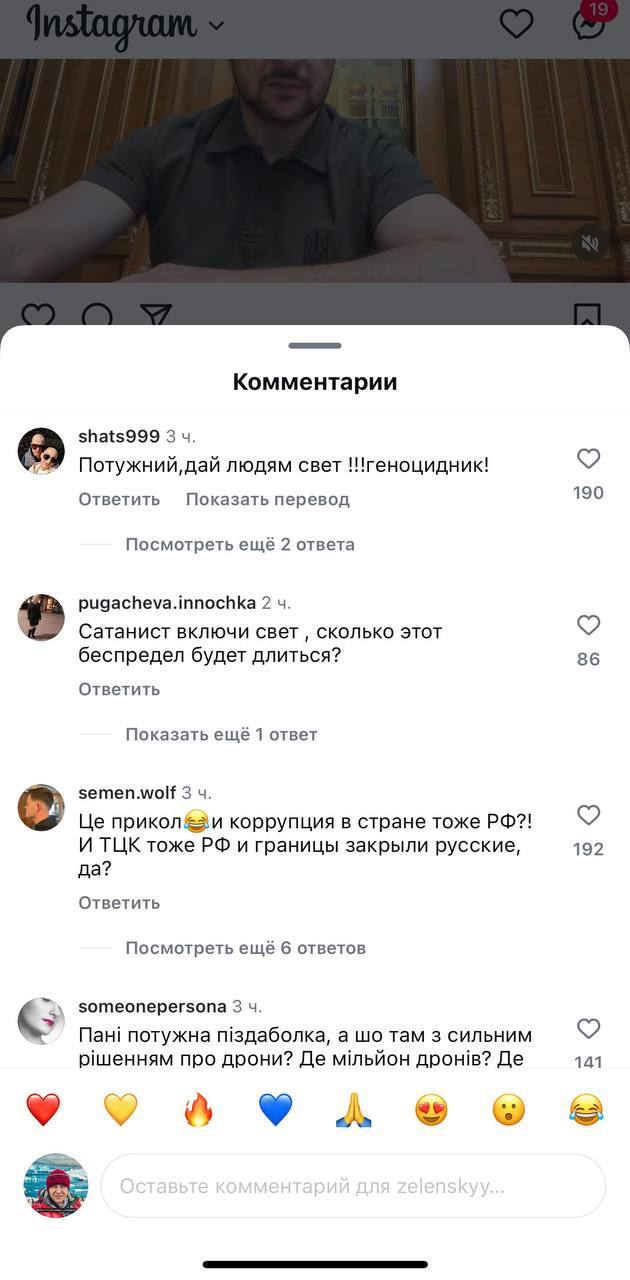Image resolution: width=630 pixels, height=1280 pixels.
Task: Reply to pugacheva.innochka's comment
Action: pyautogui.click(x=119, y=689)
